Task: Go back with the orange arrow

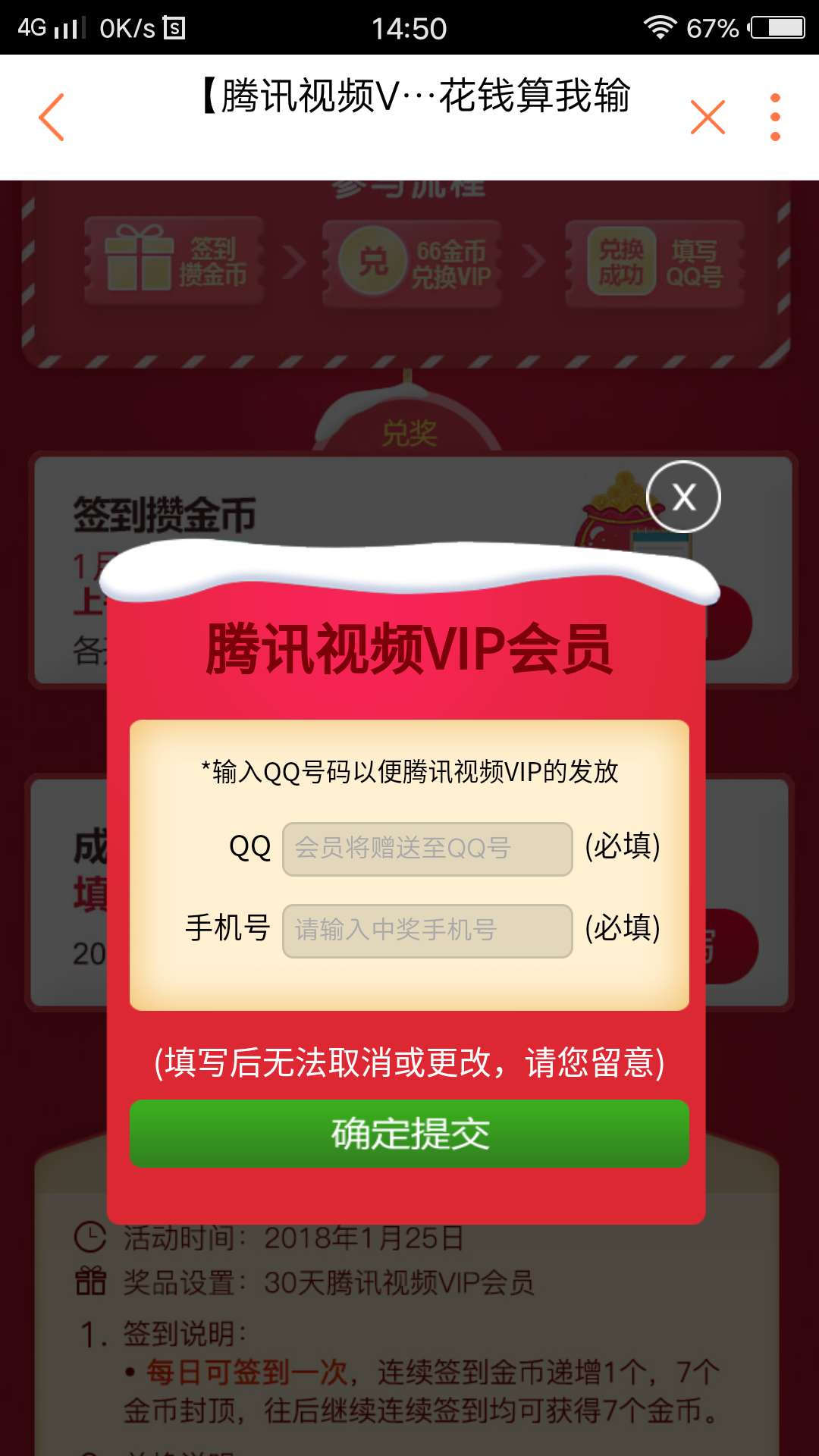Action: 52,117
